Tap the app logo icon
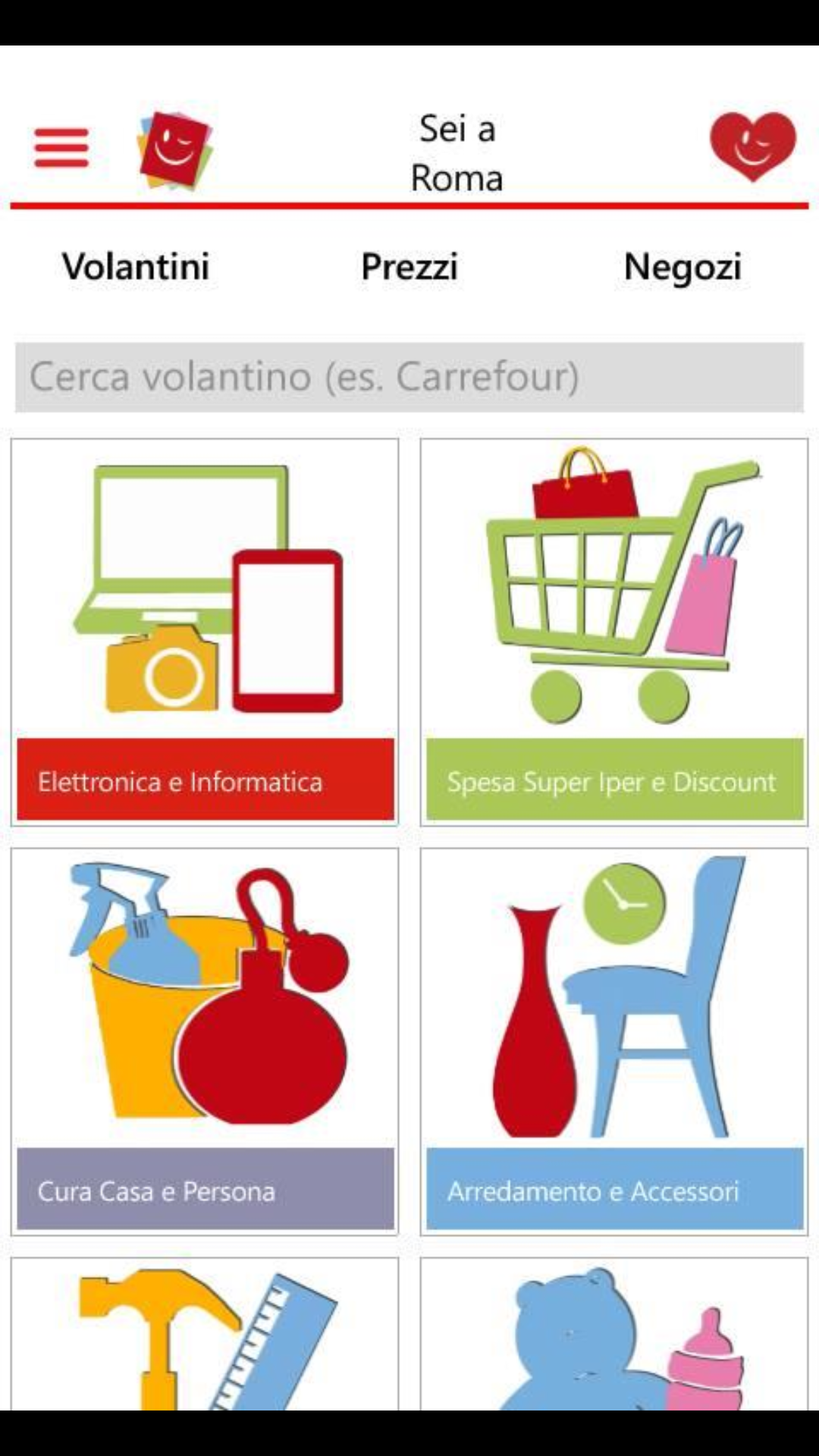 coord(174,151)
